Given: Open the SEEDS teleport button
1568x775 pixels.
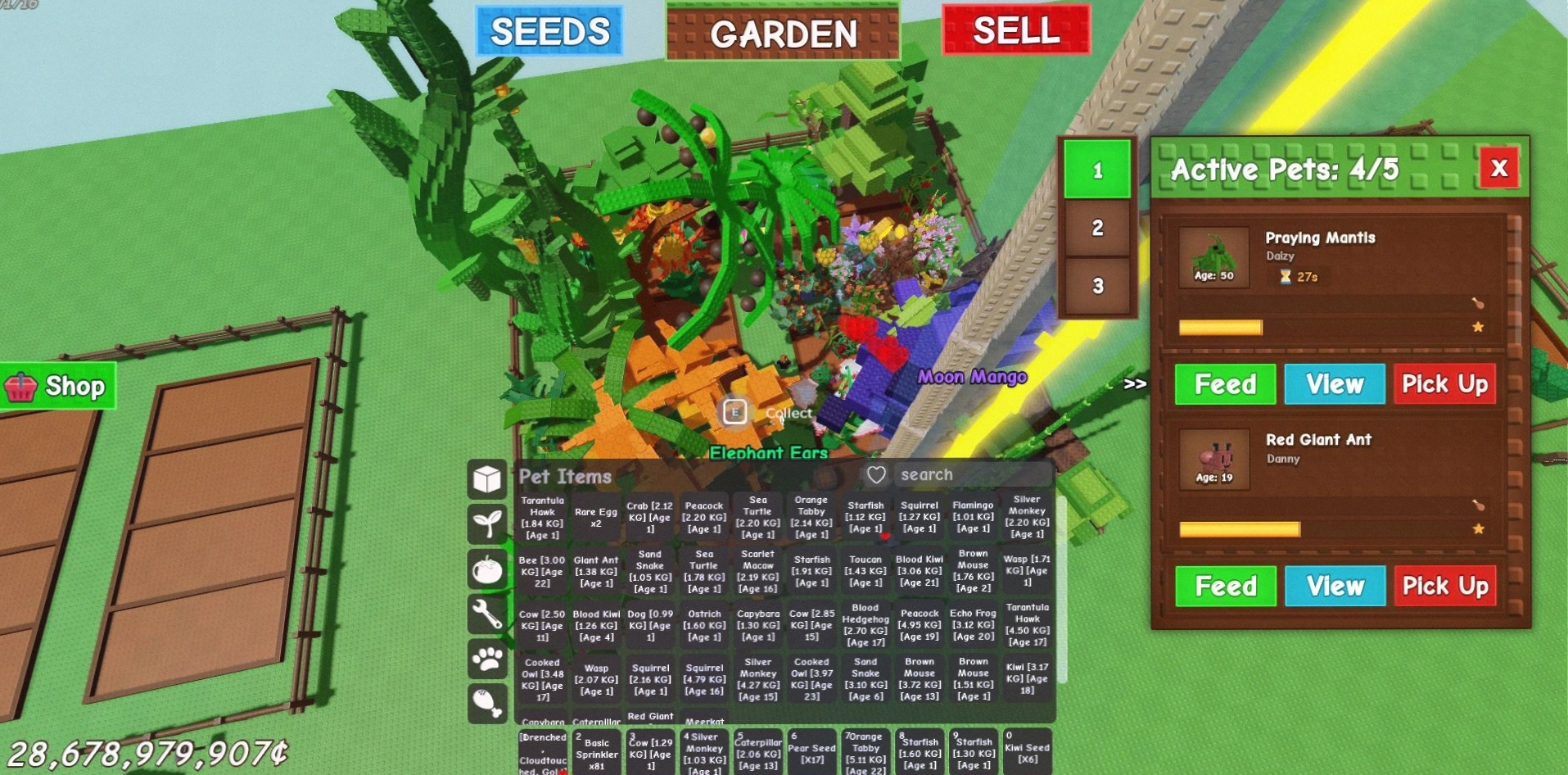Looking at the screenshot, I should pos(549,32).
